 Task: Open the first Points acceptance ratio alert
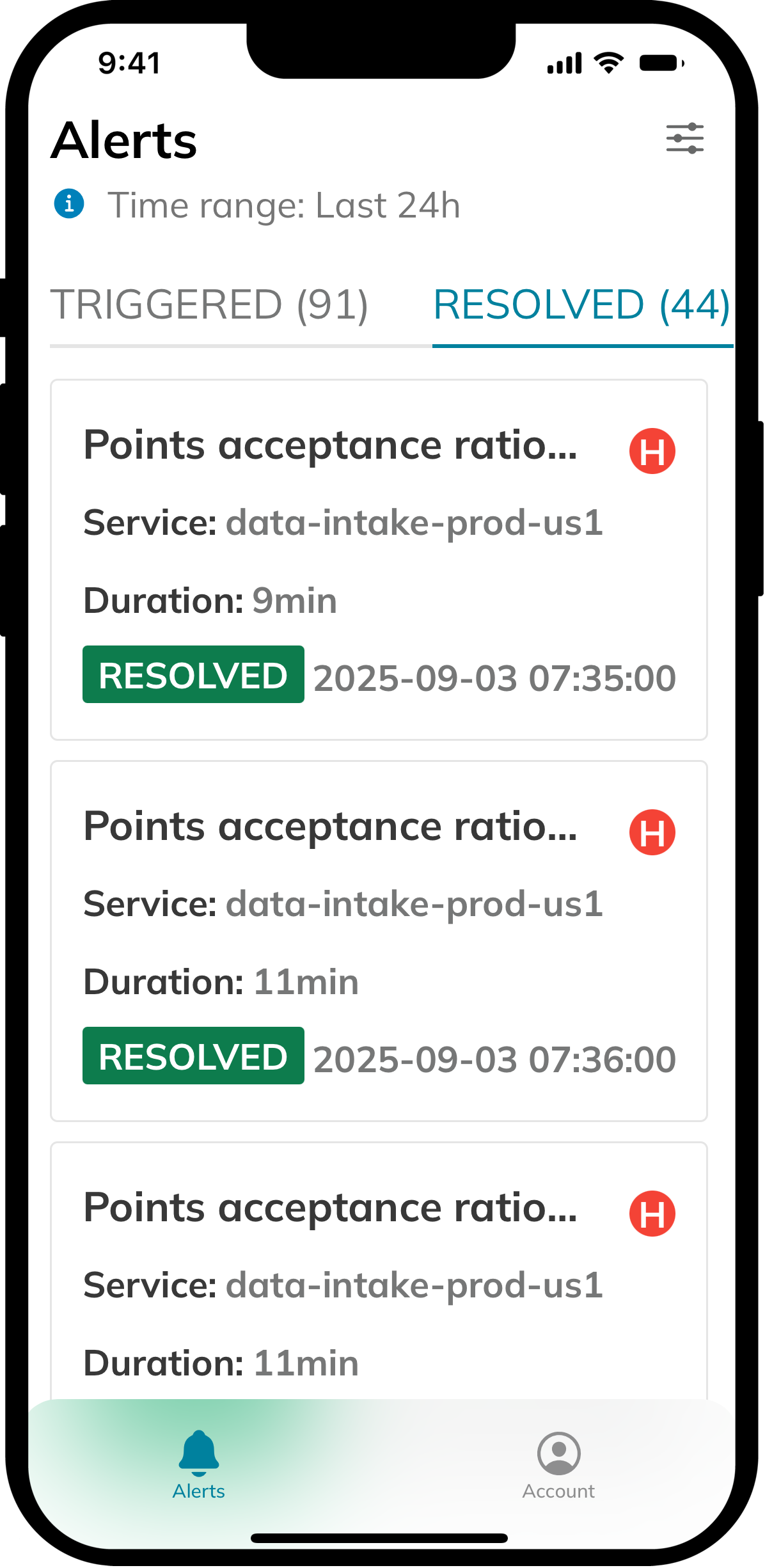(x=331, y=444)
